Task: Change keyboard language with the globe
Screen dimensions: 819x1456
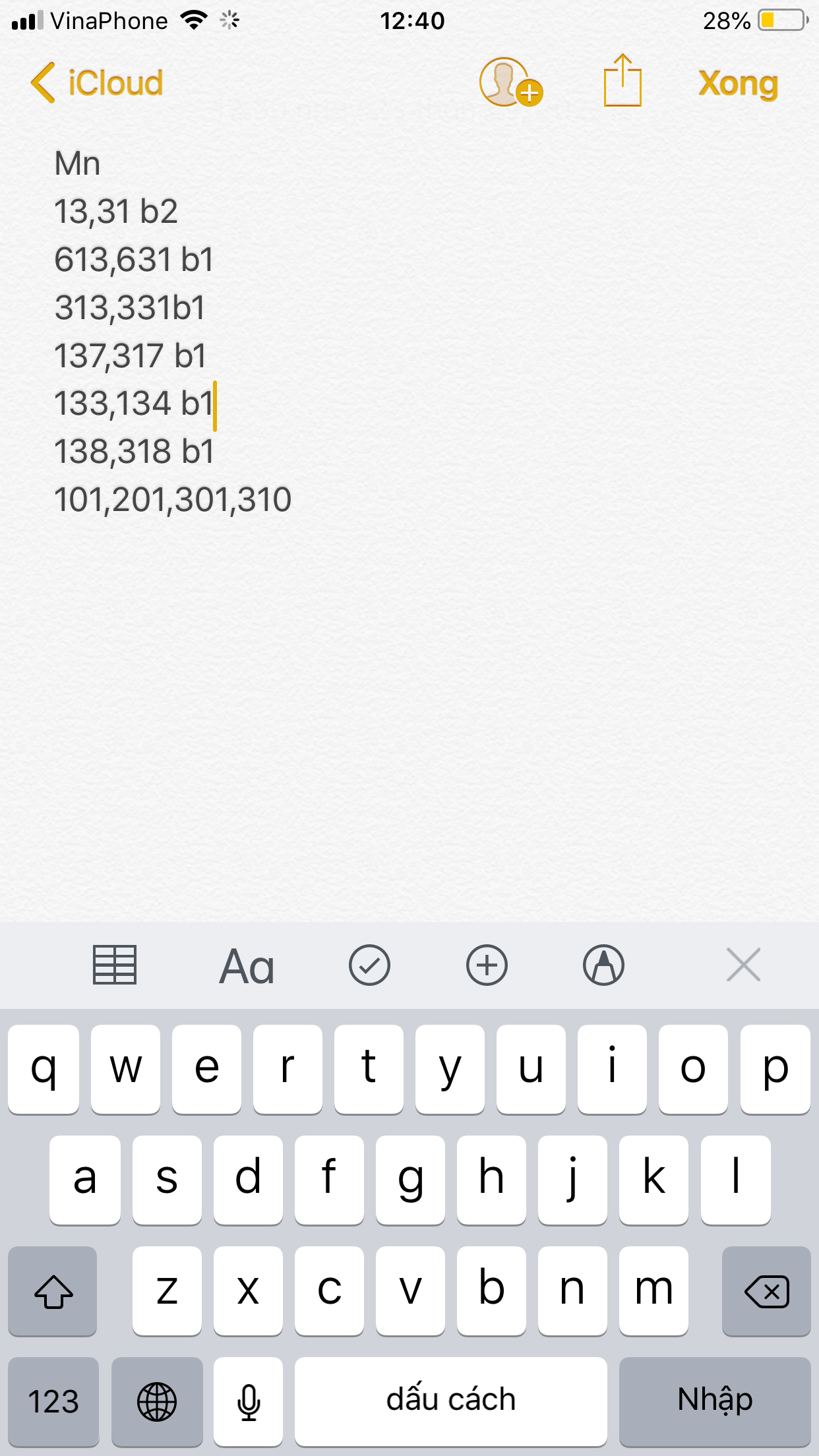Action: click(x=157, y=1401)
